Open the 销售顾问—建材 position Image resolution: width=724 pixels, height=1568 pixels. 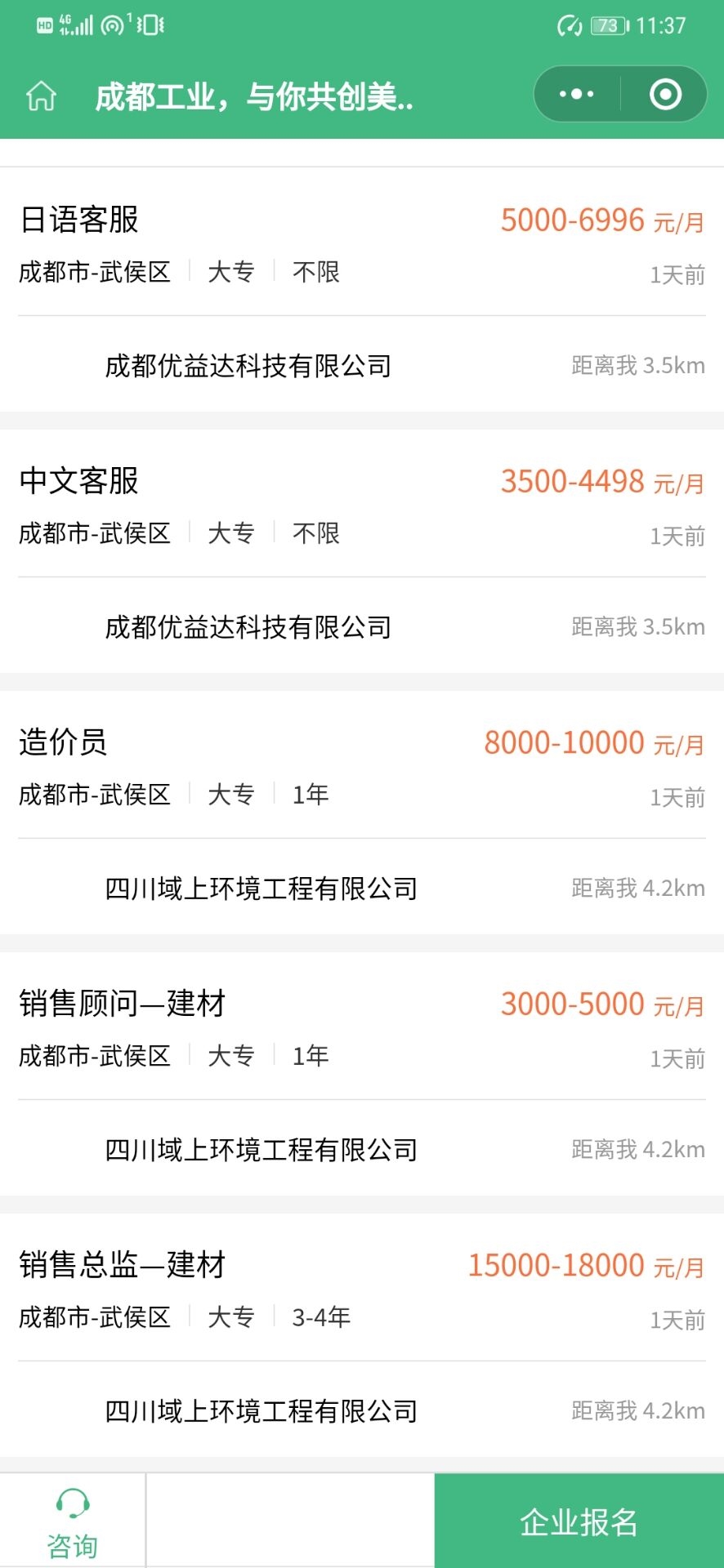click(122, 1004)
